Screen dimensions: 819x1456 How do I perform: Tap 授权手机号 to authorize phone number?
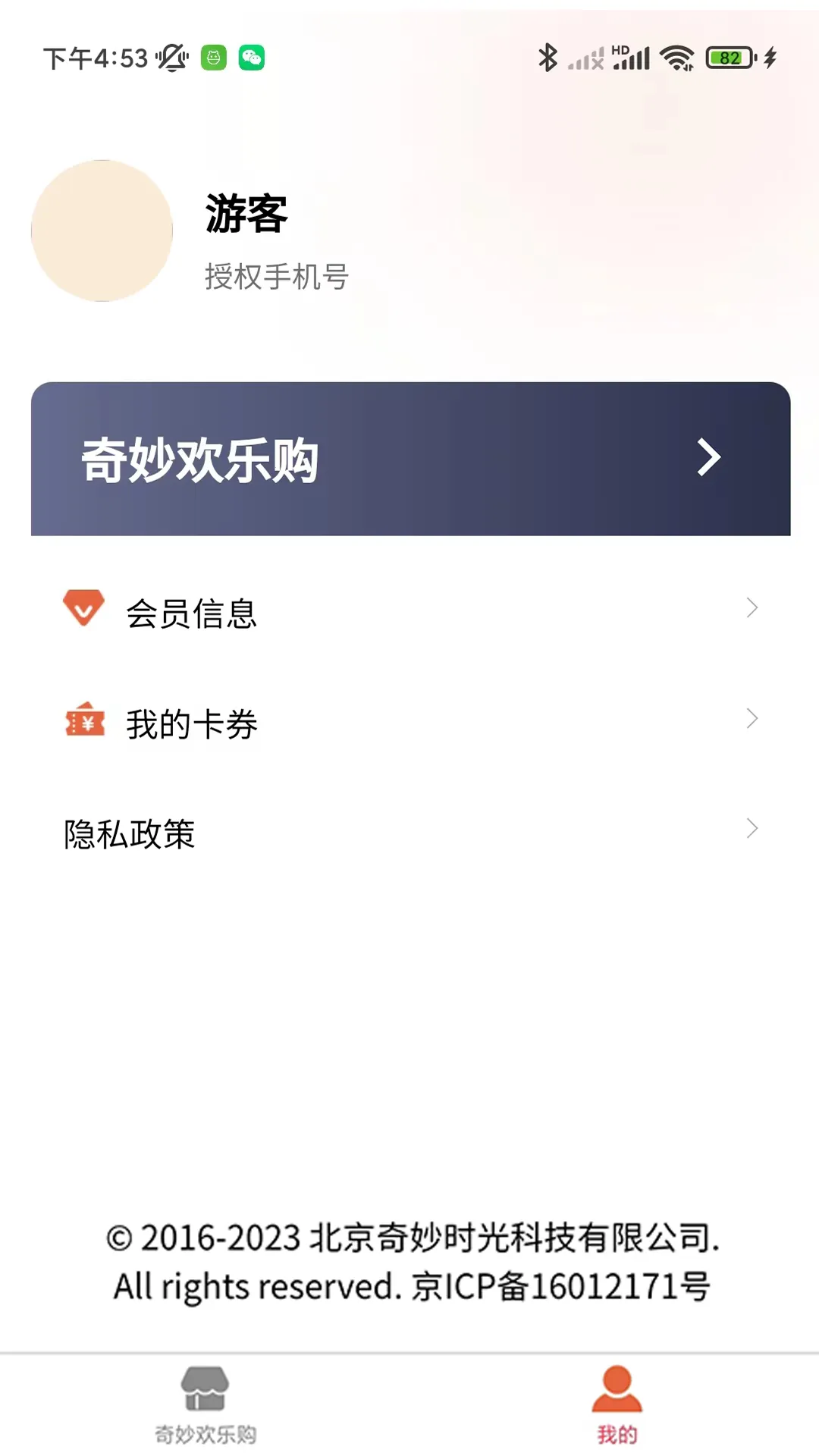(276, 277)
